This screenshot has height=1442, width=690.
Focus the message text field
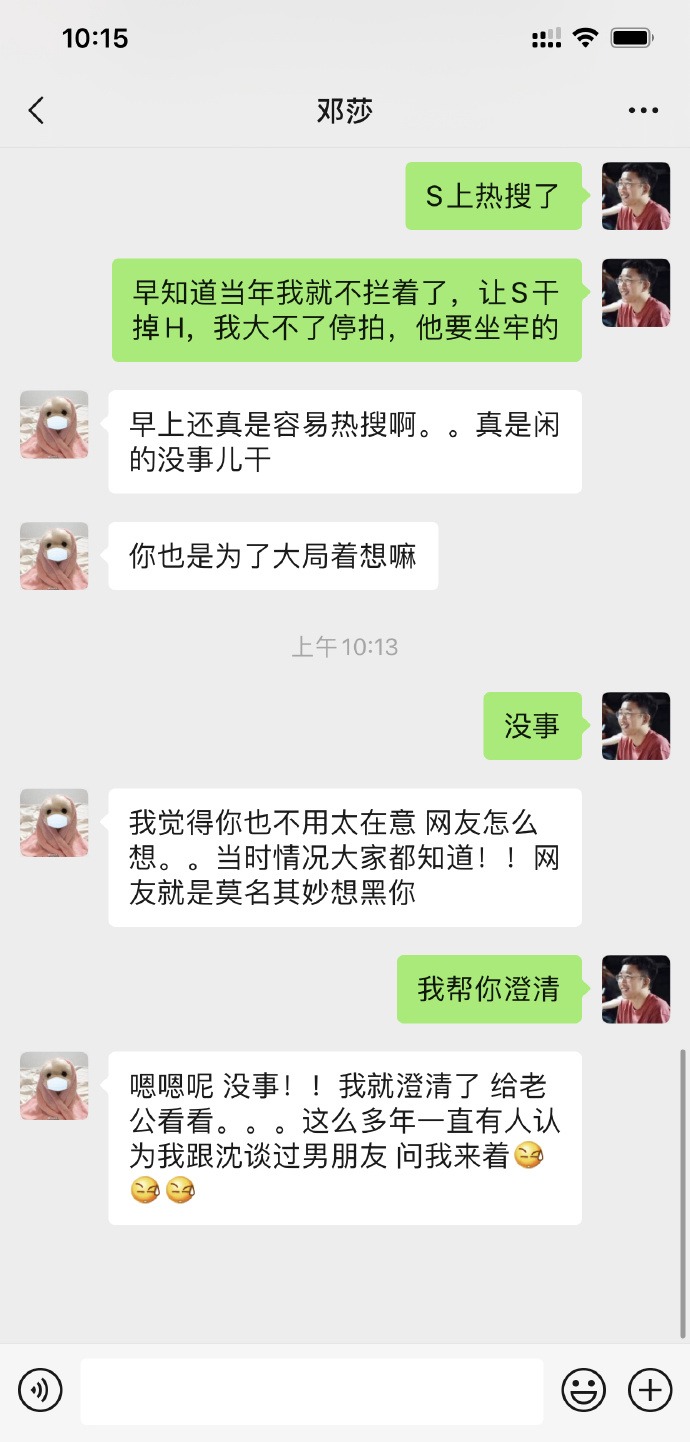[312, 1391]
